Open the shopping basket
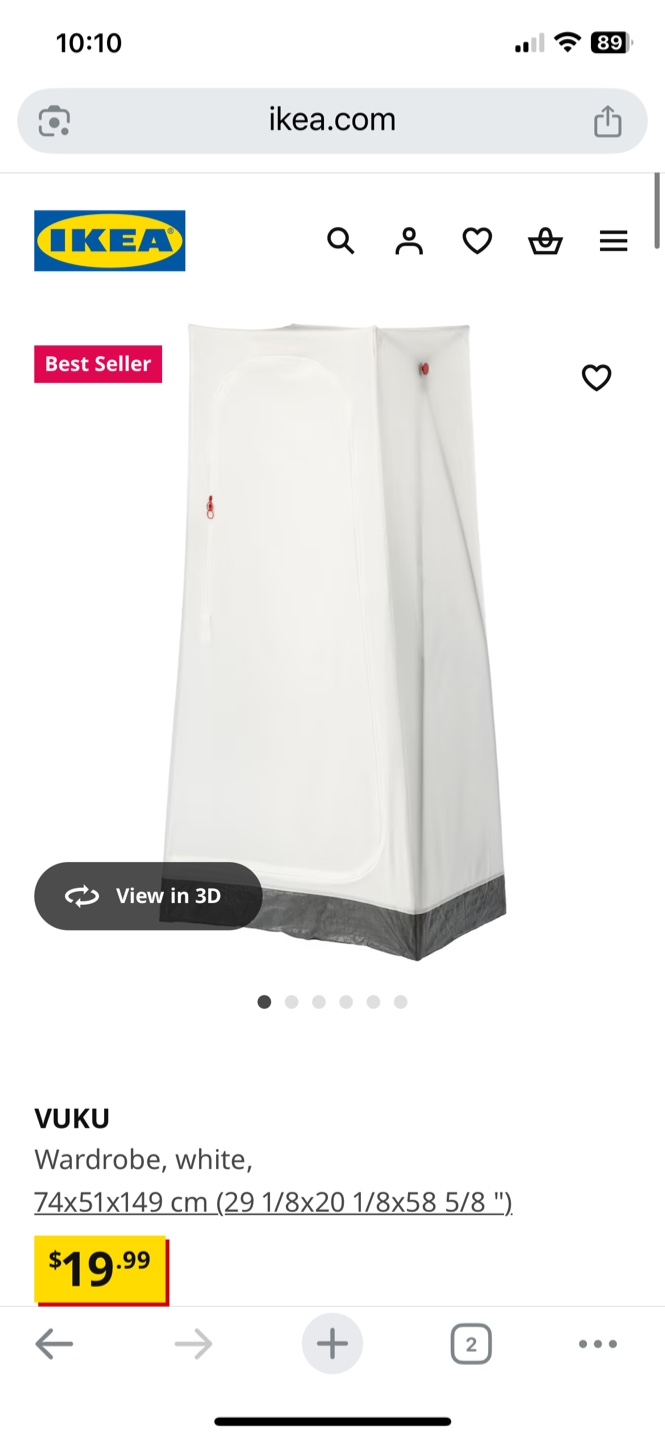 coord(545,241)
